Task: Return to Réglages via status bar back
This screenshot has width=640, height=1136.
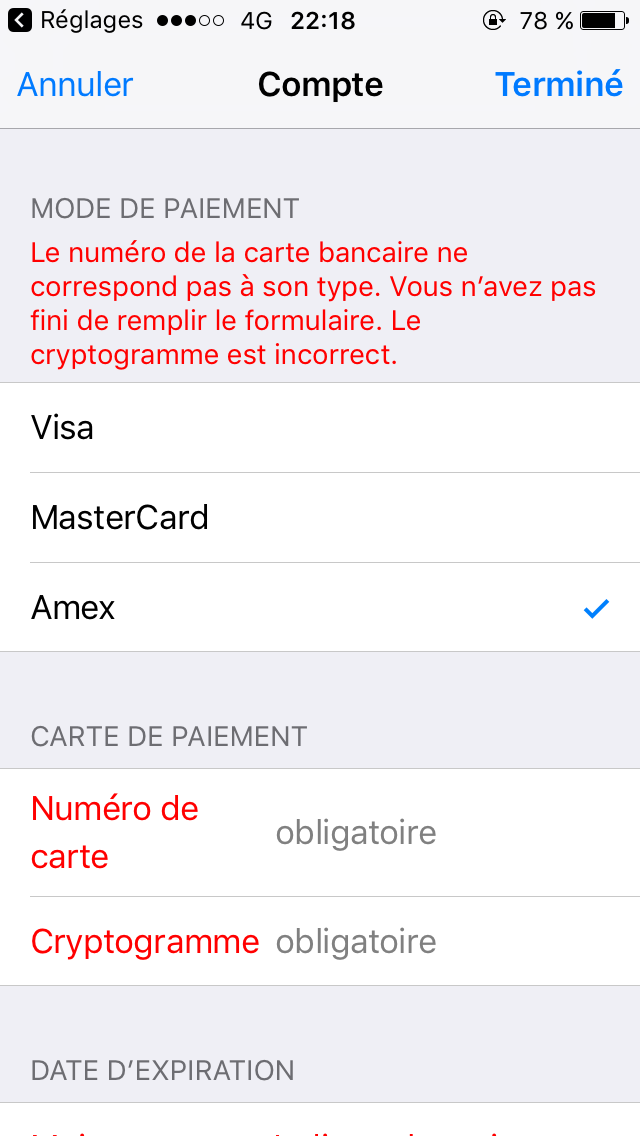Action: (75, 21)
